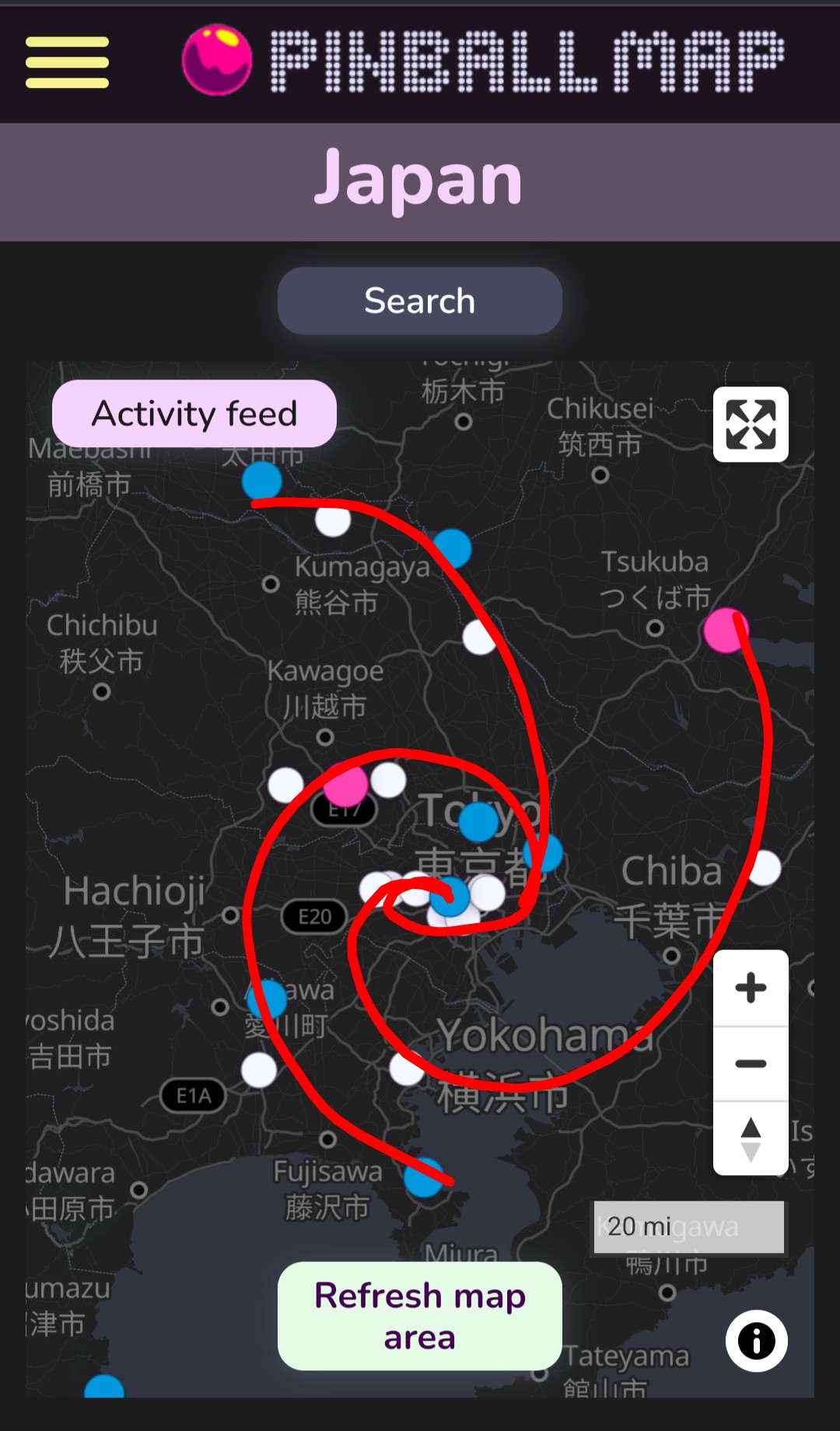The image size is (840, 1431).
Task: Tap the Search button
Action: click(419, 301)
